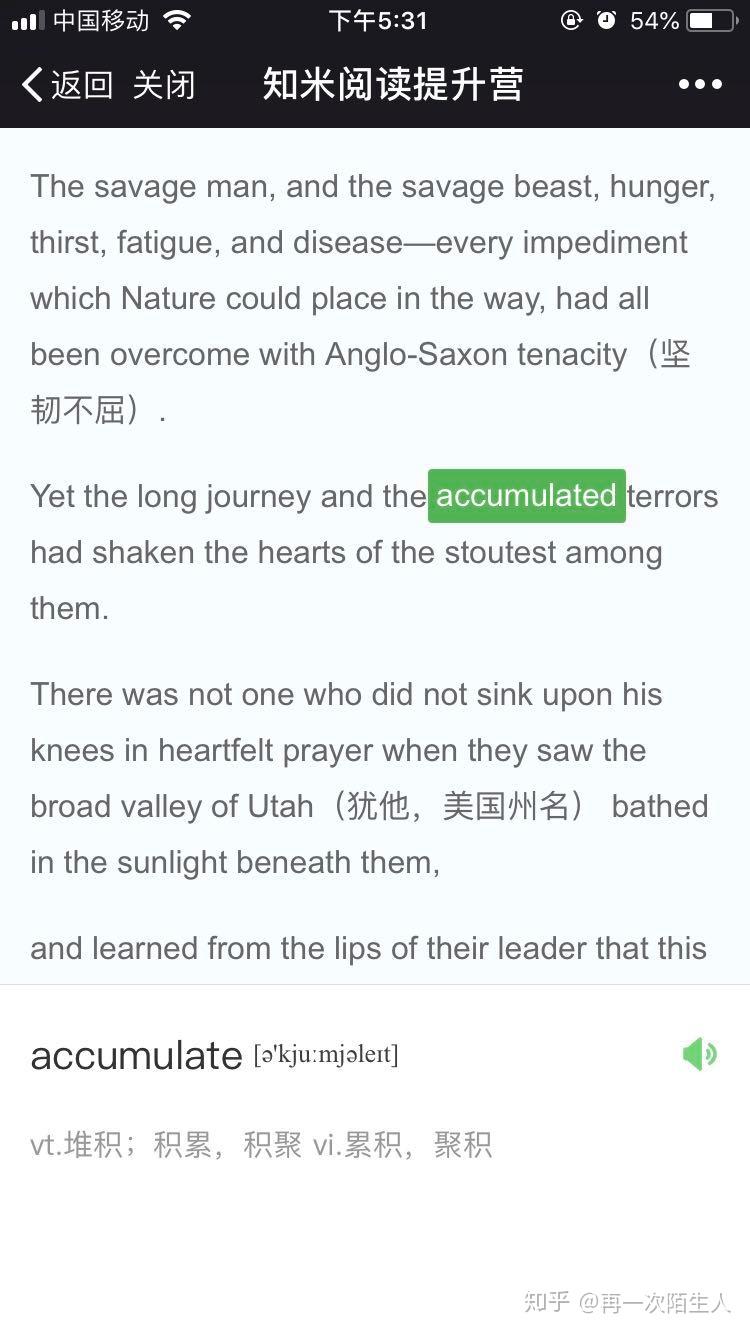The width and height of the screenshot is (750, 1334).
Task: Go back with the 返回 button
Action: [66, 85]
